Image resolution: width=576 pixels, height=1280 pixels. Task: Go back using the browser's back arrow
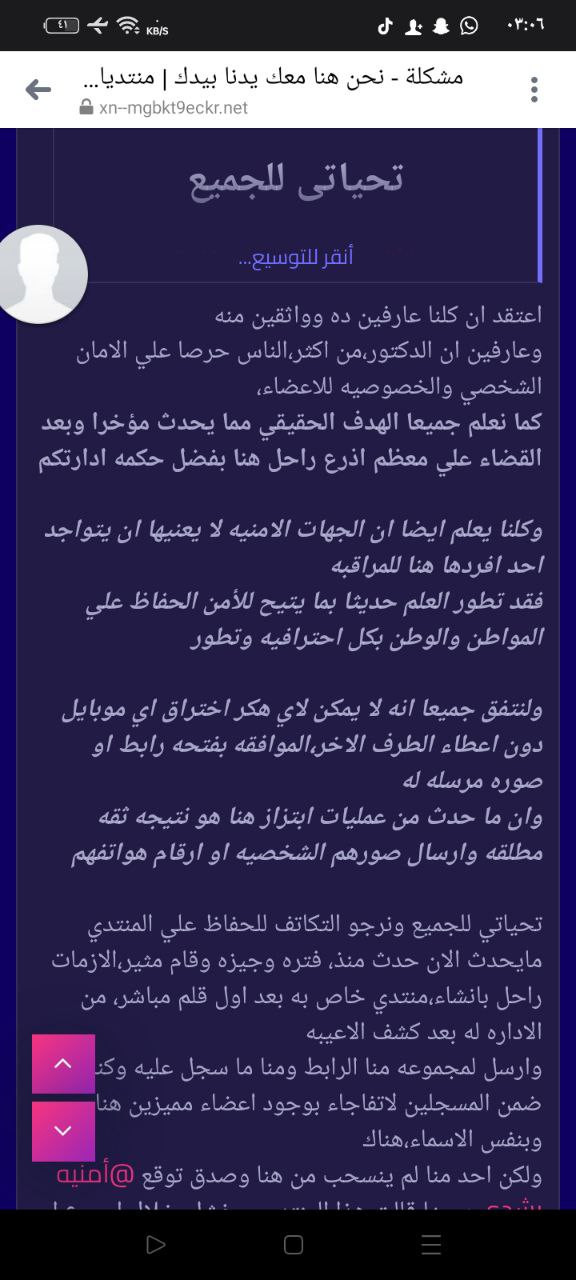tap(38, 90)
